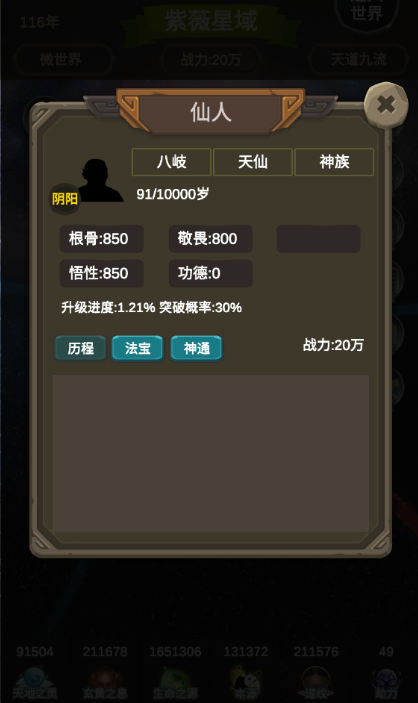Viewport: 418px width, 703px height.
Task: Tap the 天仙 rank tag
Action: (x=253, y=162)
